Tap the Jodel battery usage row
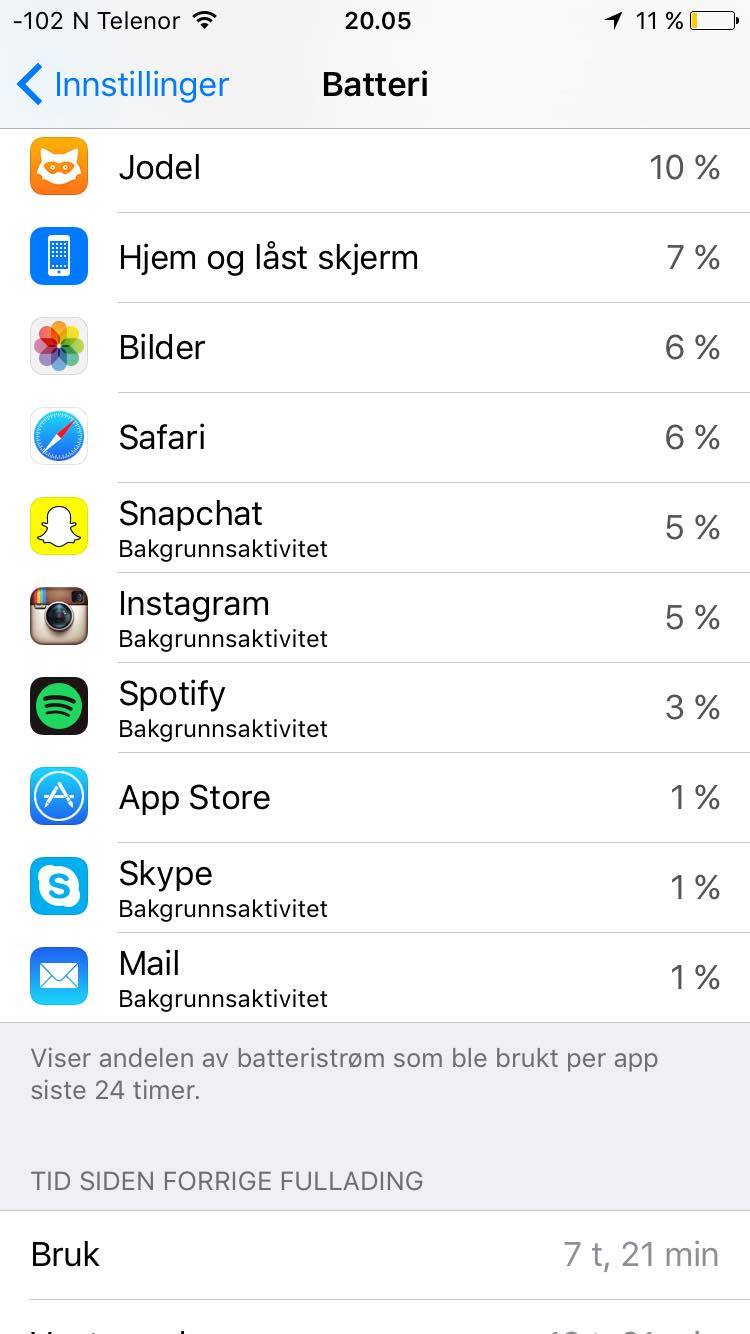 (x=375, y=168)
